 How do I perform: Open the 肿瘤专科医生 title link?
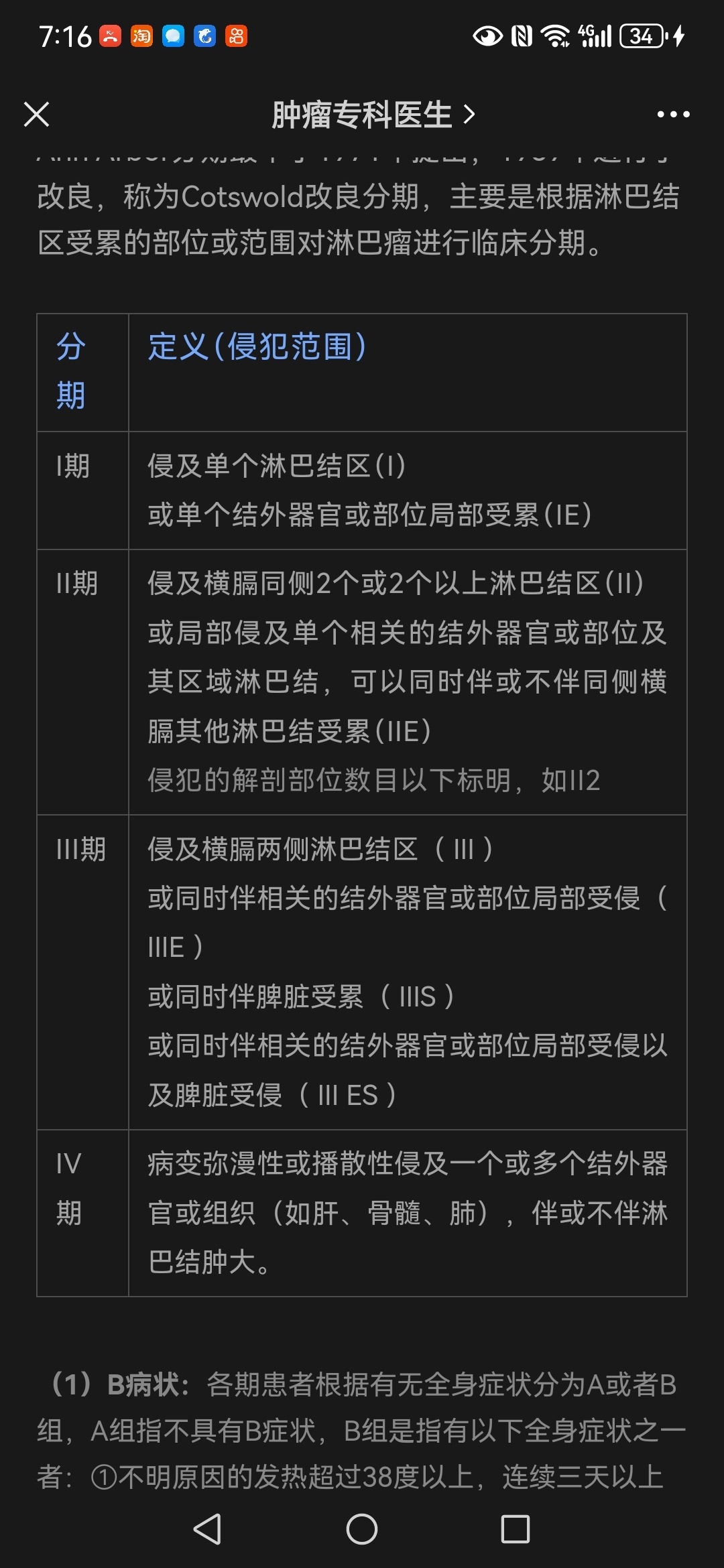373,115
